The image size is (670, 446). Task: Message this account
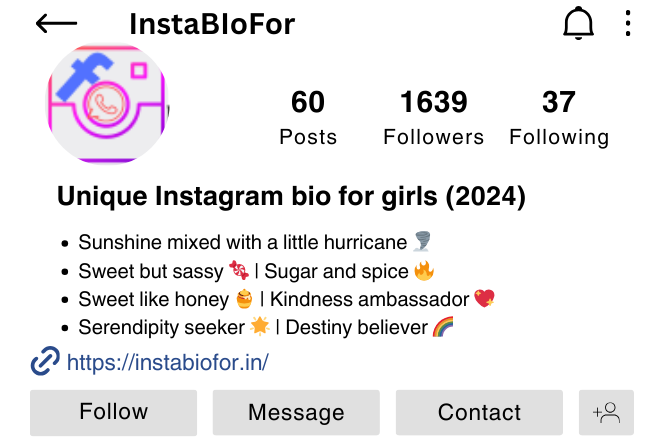point(296,412)
